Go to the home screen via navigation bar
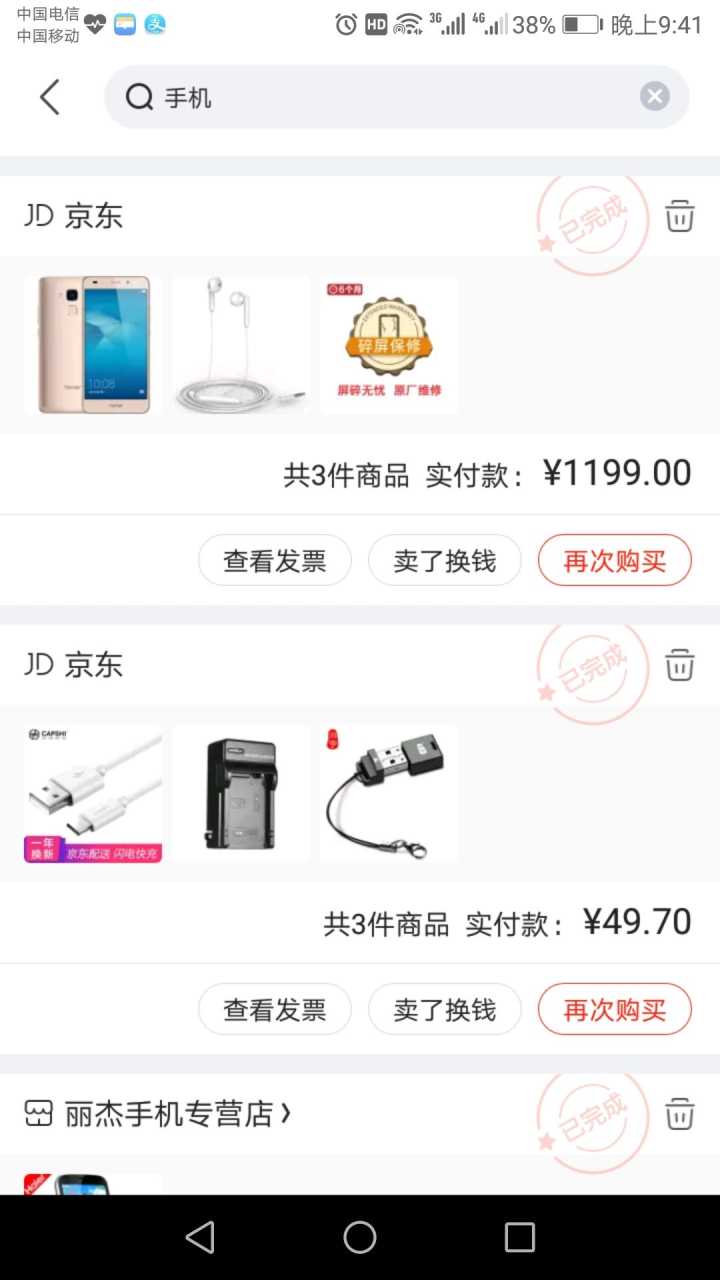720x1280 pixels. coord(360,1237)
